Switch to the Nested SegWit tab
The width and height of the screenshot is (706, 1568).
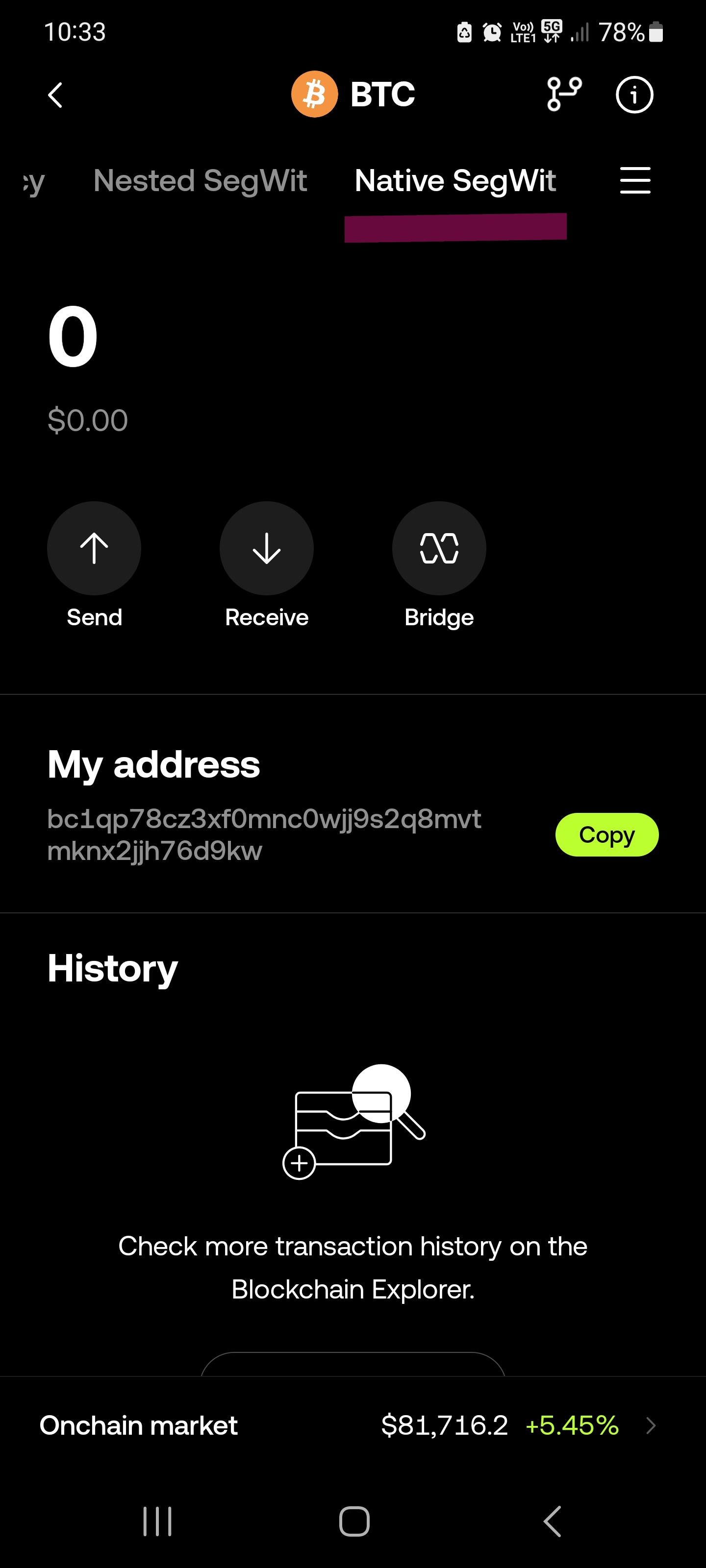[200, 181]
